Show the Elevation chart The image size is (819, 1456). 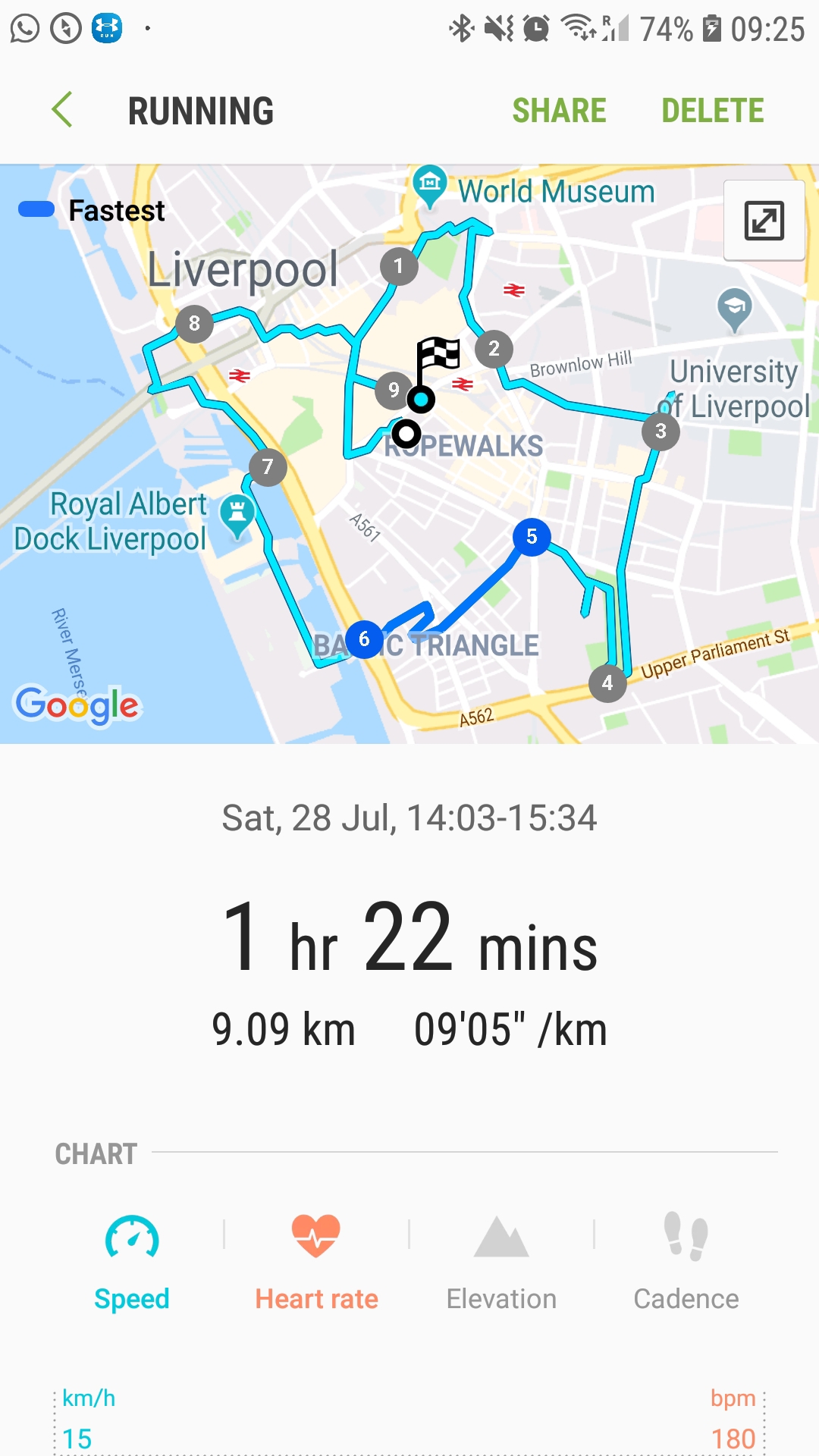(x=501, y=1262)
